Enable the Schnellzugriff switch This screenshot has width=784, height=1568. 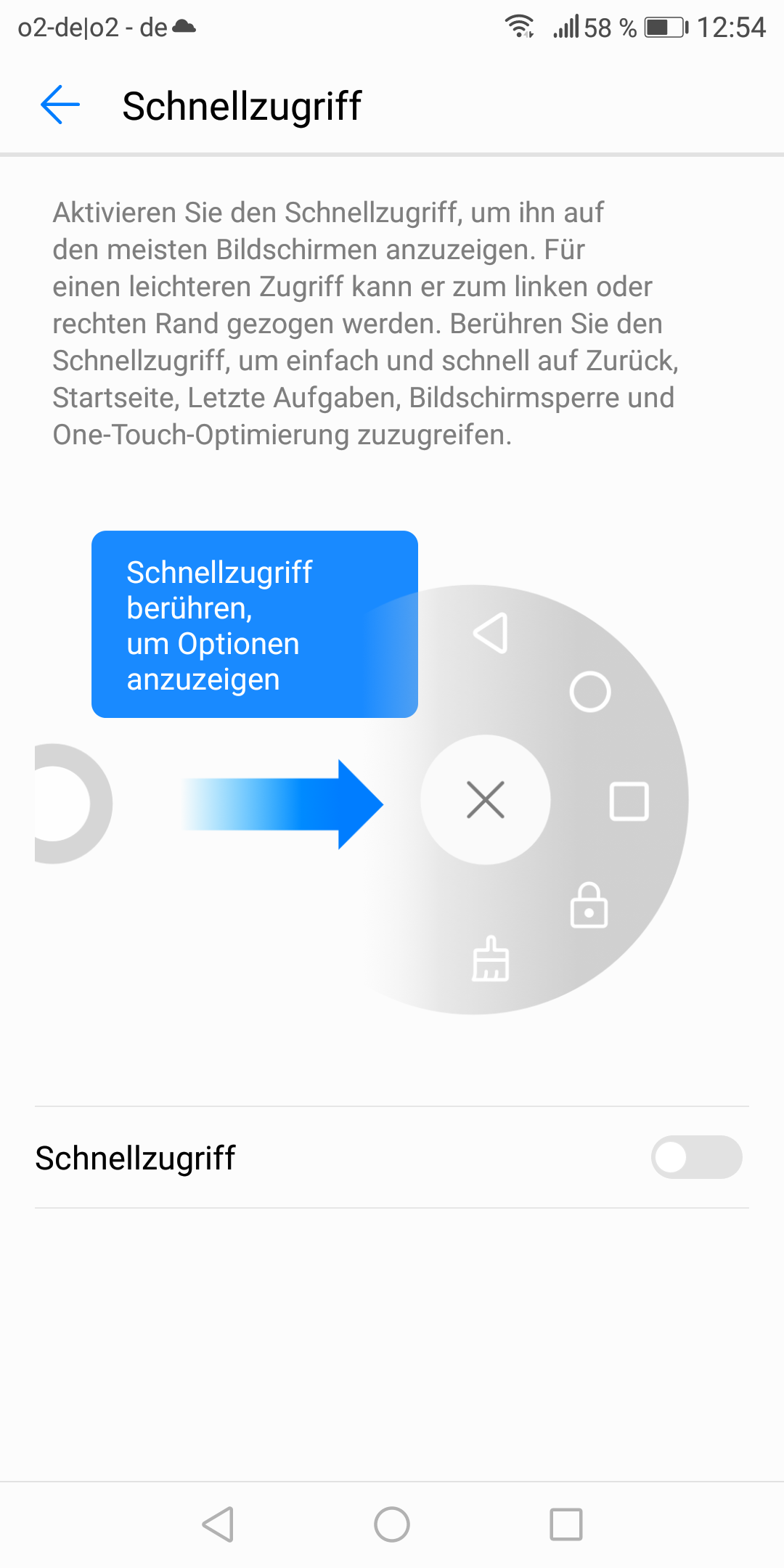[695, 1157]
